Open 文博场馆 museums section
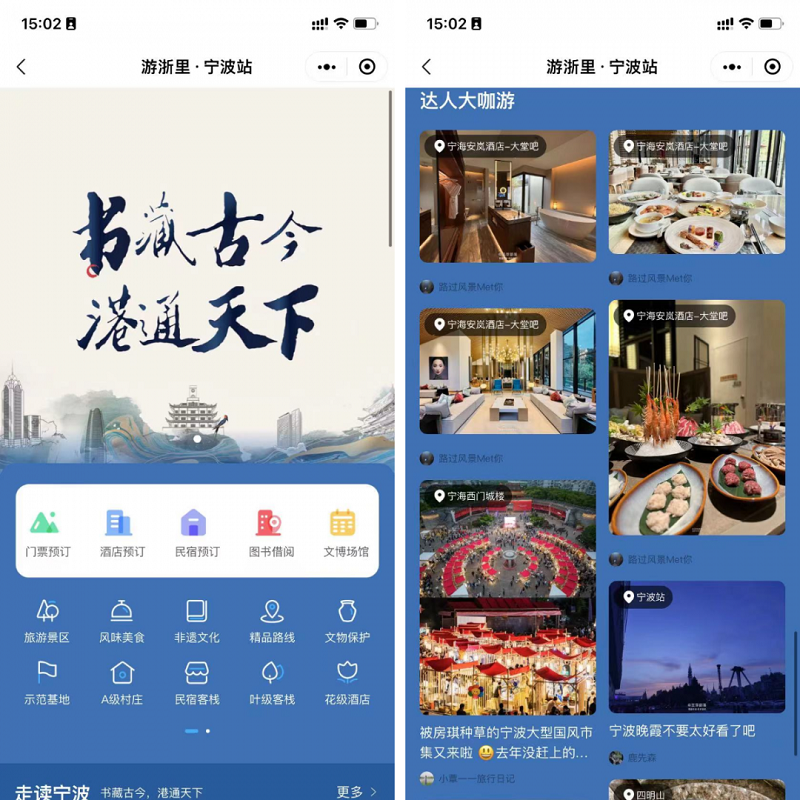800x800 pixels. pos(345,532)
